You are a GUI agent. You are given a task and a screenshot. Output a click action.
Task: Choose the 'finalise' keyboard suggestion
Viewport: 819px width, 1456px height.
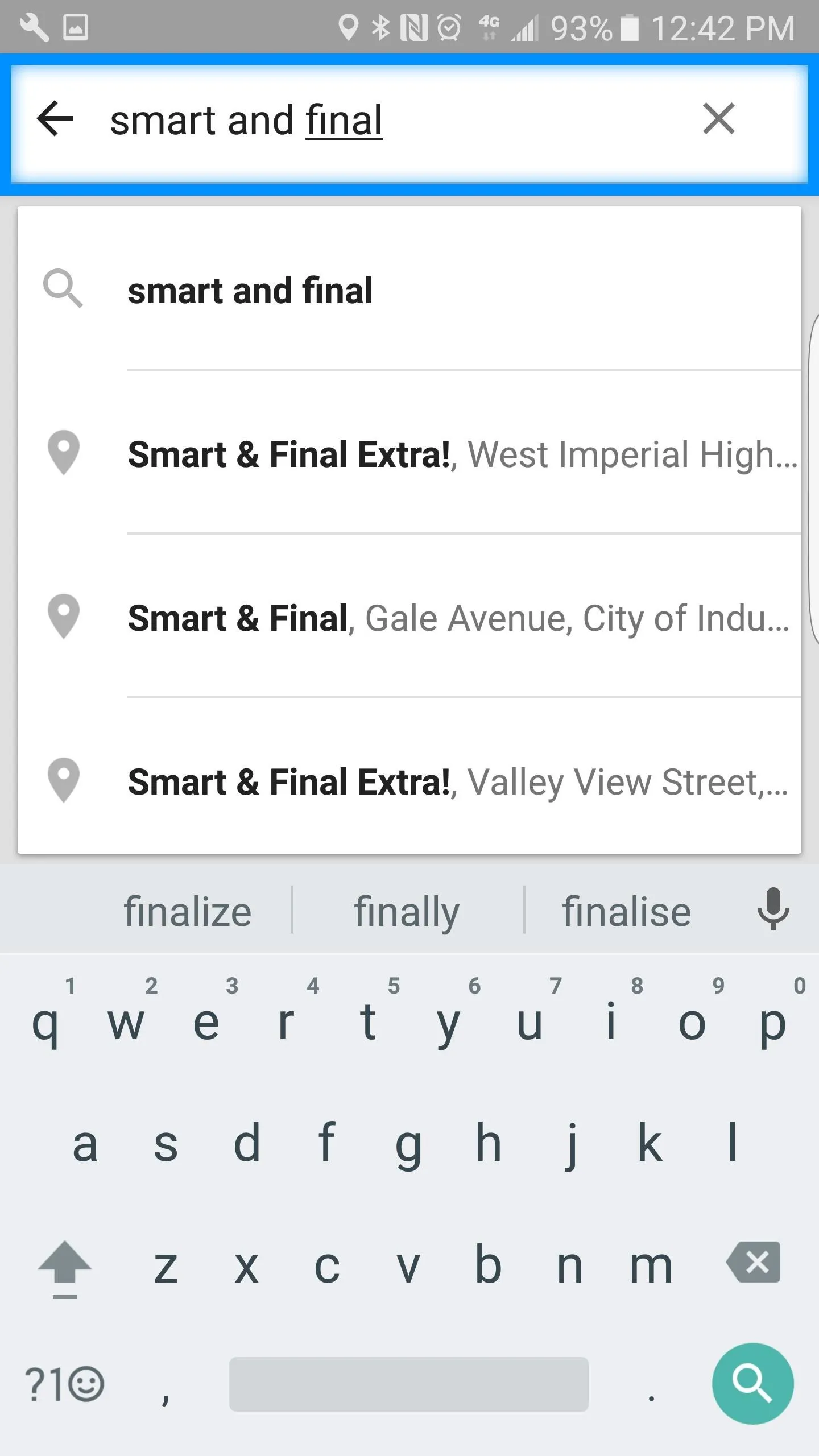tap(626, 911)
